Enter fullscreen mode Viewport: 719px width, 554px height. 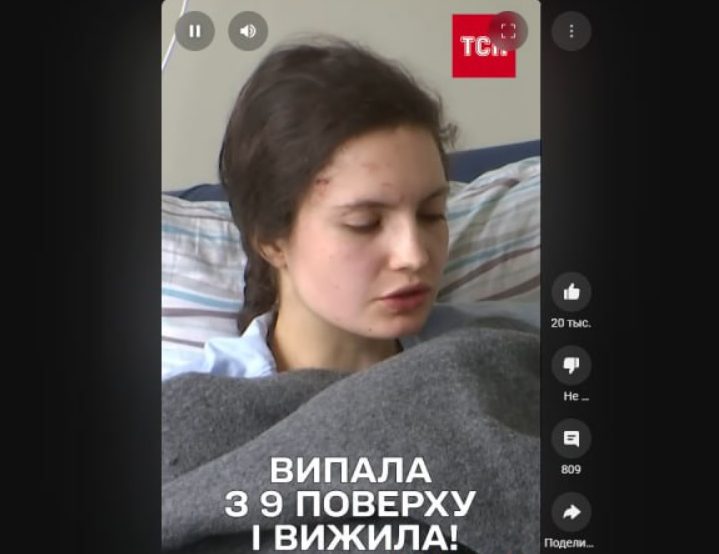[507, 31]
